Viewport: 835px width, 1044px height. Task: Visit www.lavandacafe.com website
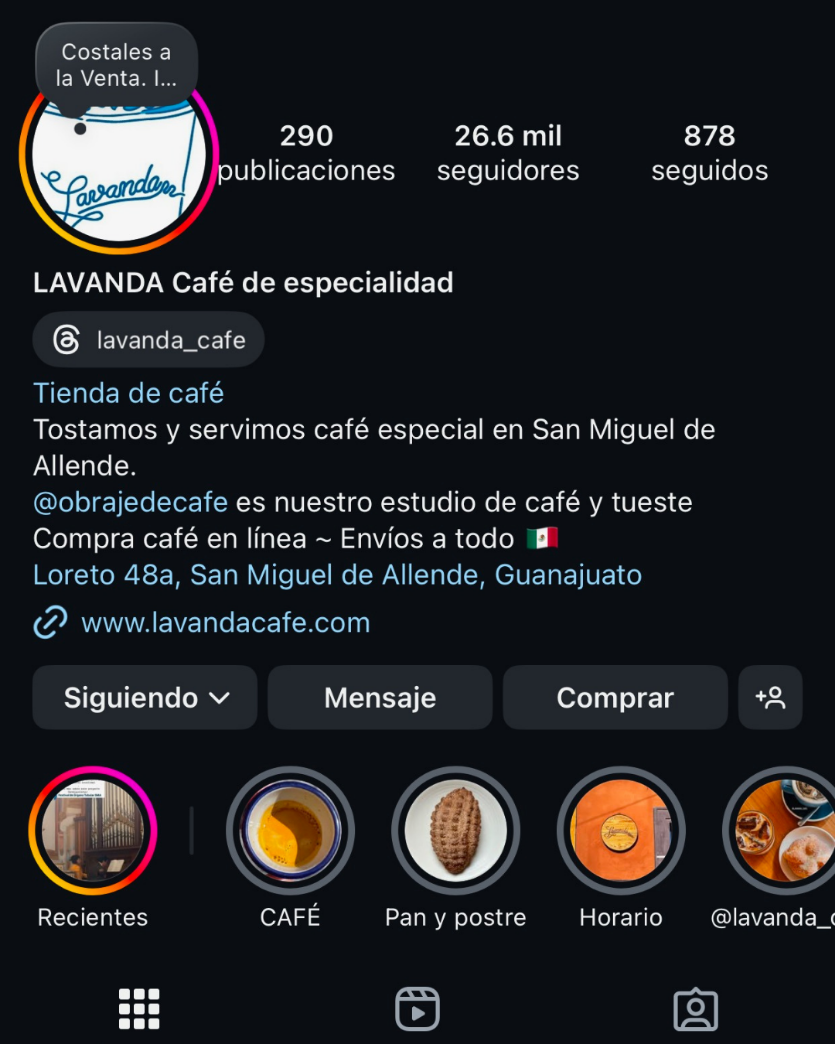[225, 623]
